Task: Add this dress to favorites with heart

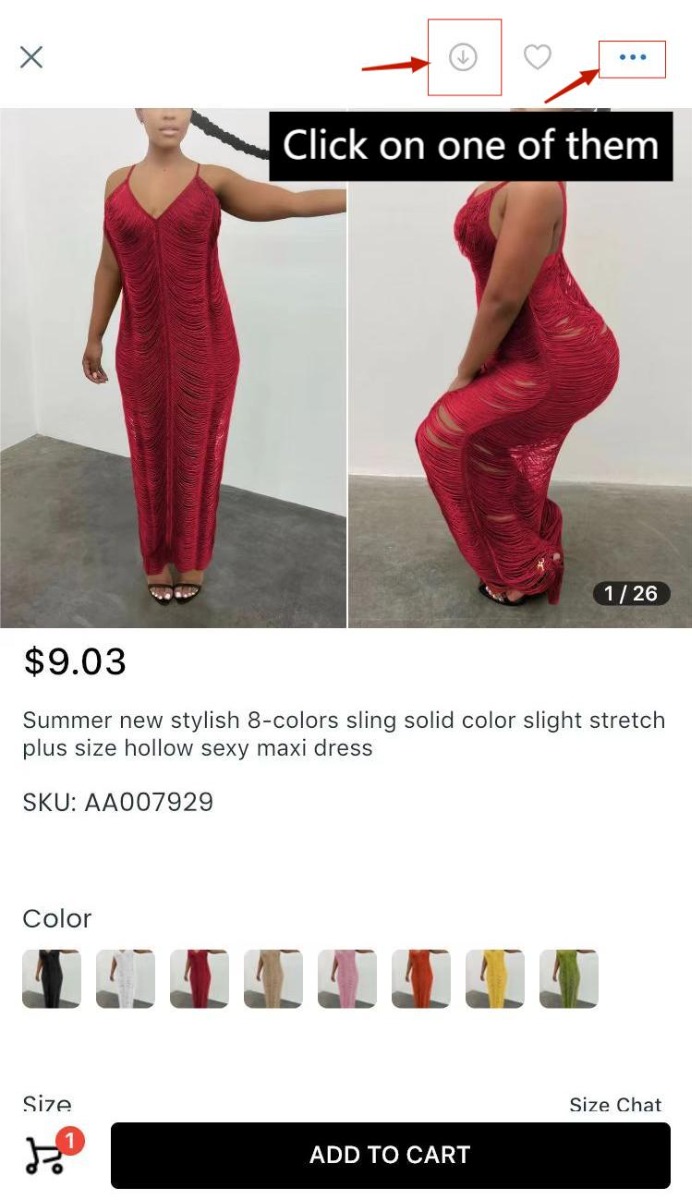Action: tap(538, 58)
